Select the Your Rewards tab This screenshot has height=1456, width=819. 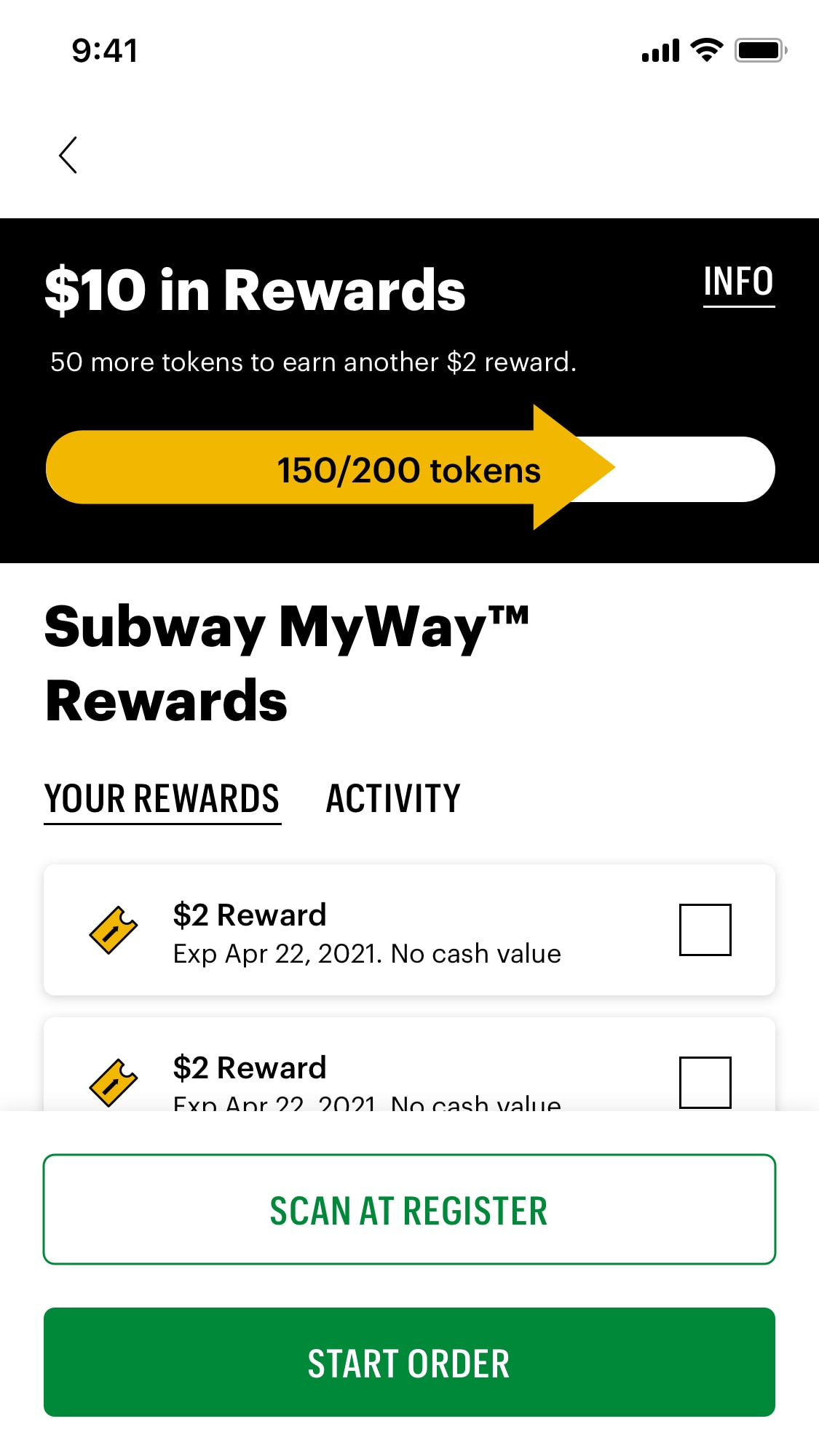(x=162, y=798)
